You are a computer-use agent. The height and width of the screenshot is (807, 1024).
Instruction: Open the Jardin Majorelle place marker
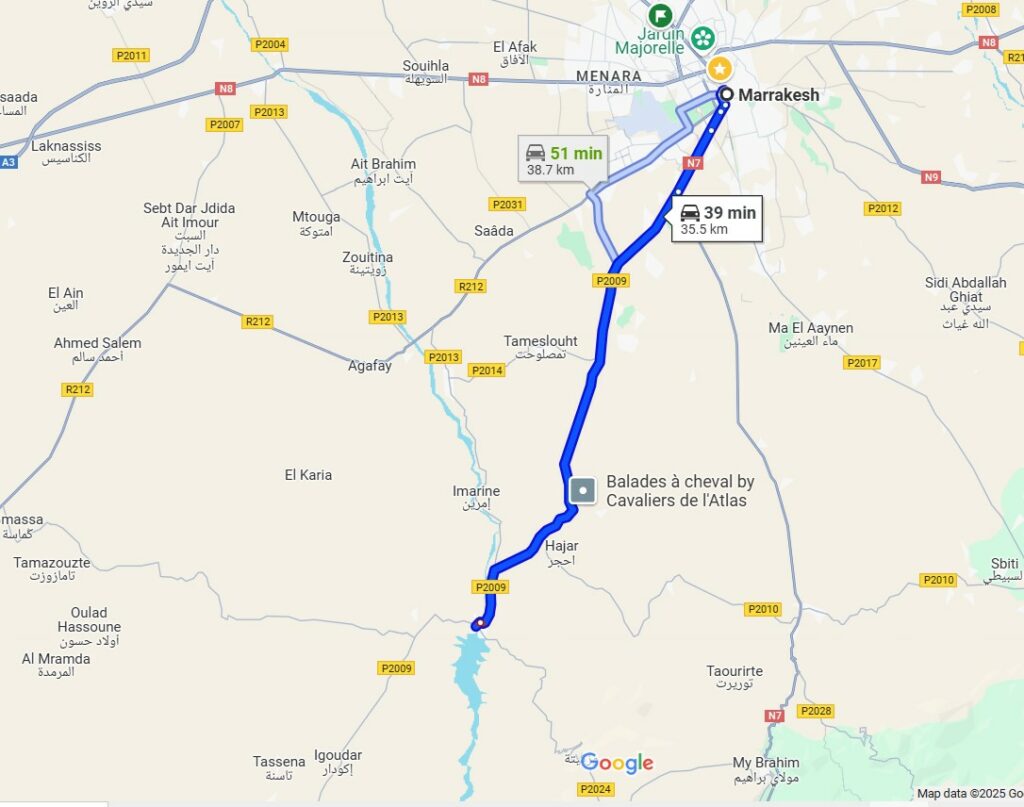tap(704, 39)
